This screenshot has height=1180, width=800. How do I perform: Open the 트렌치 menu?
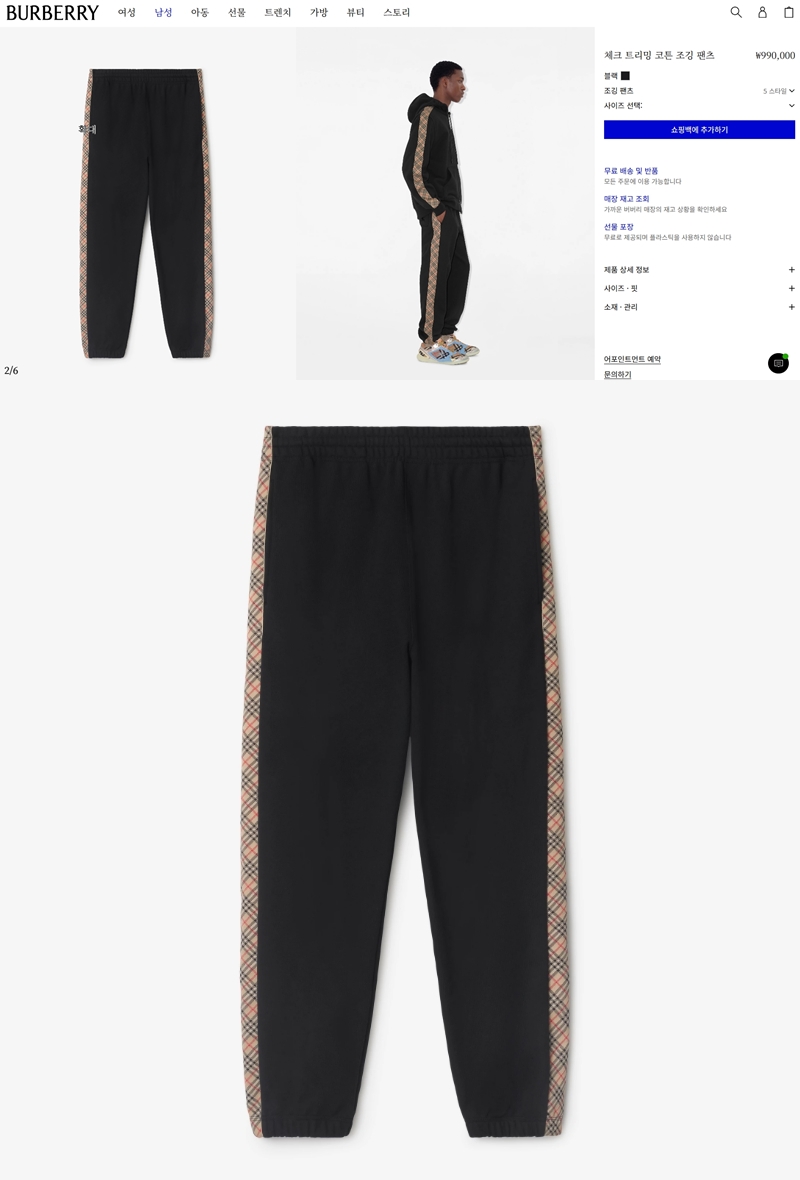[x=278, y=12]
